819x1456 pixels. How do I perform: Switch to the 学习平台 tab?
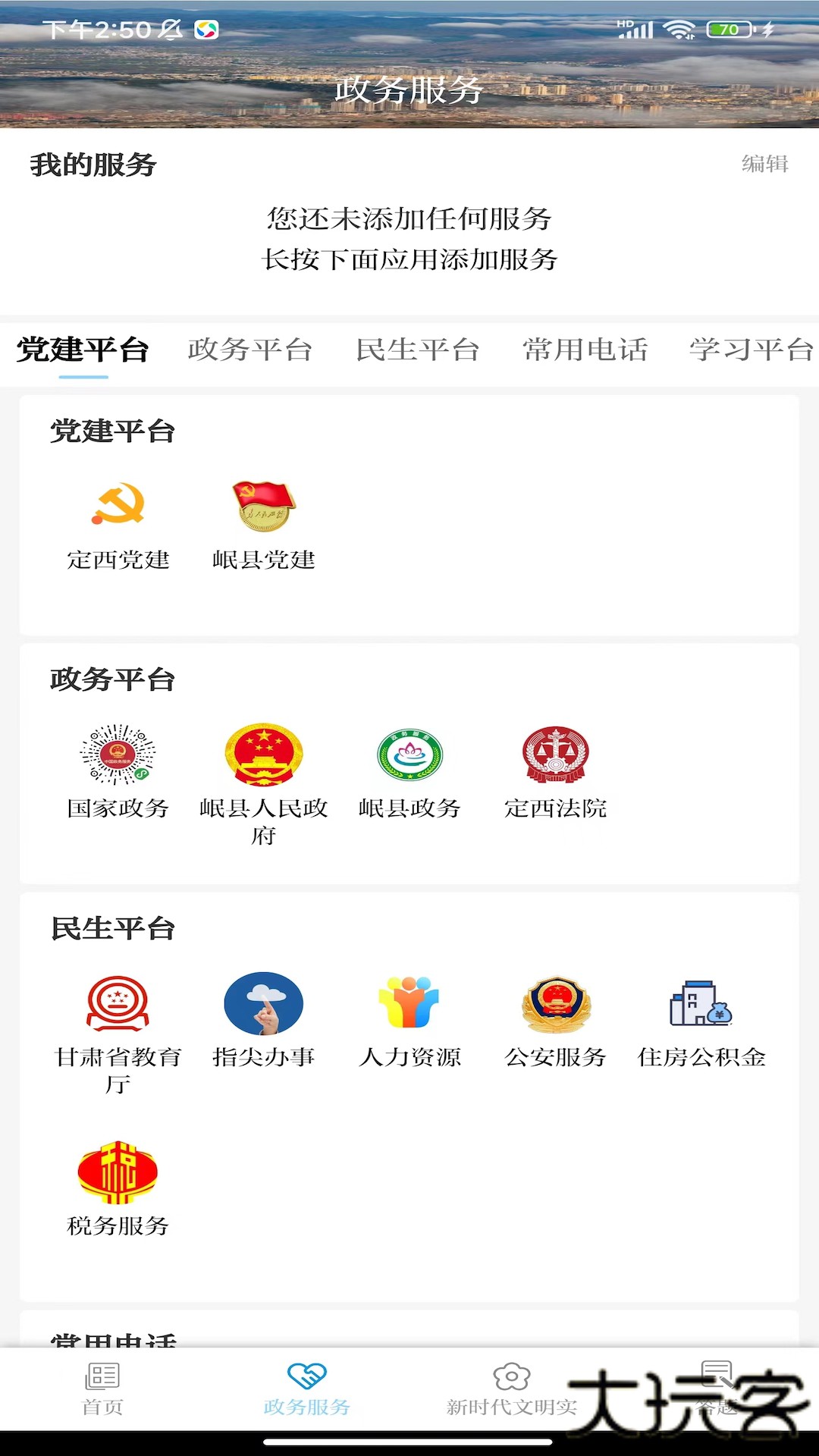point(750,350)
